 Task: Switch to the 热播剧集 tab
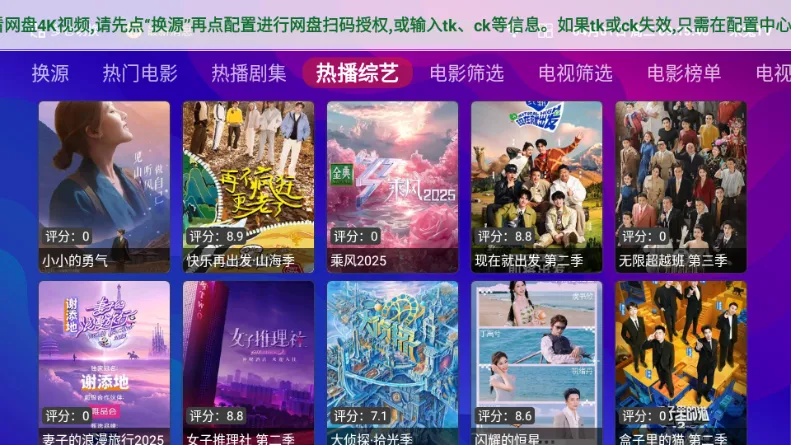tap(249, 73)
